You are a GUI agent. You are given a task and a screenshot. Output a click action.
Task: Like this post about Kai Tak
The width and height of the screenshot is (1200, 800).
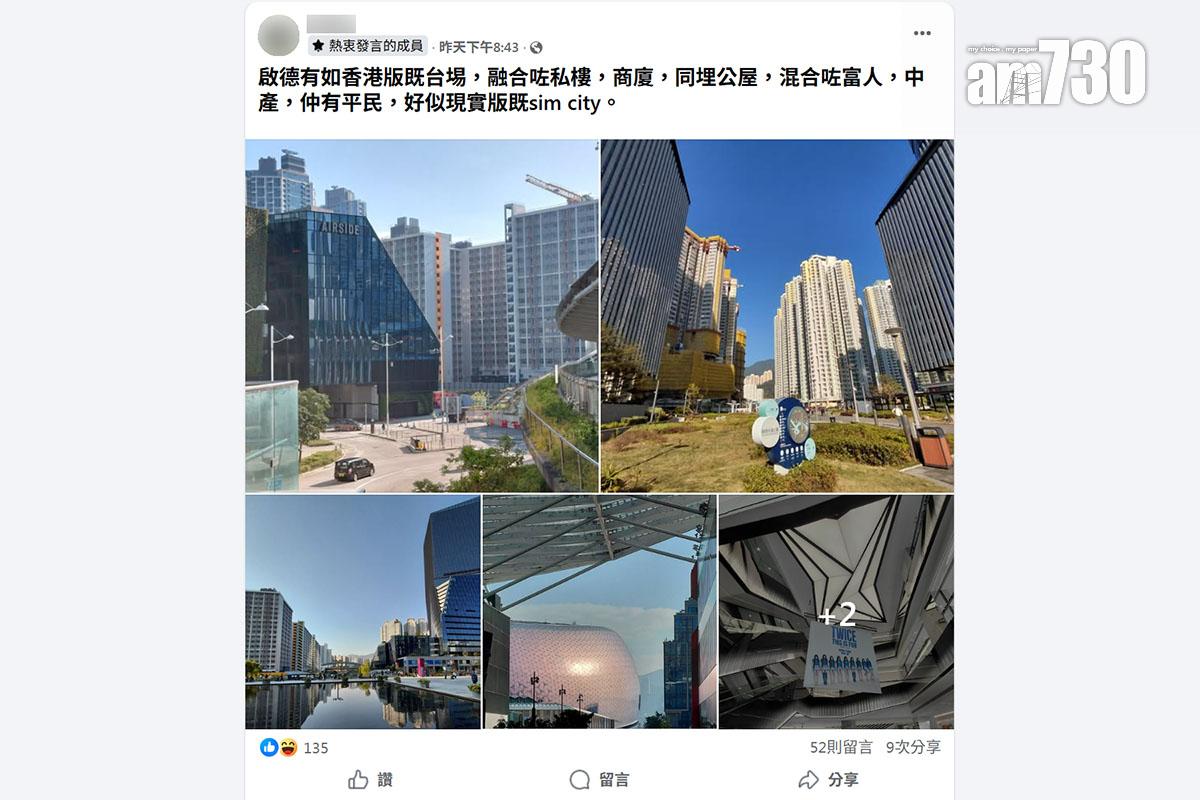tap(370, 780)
